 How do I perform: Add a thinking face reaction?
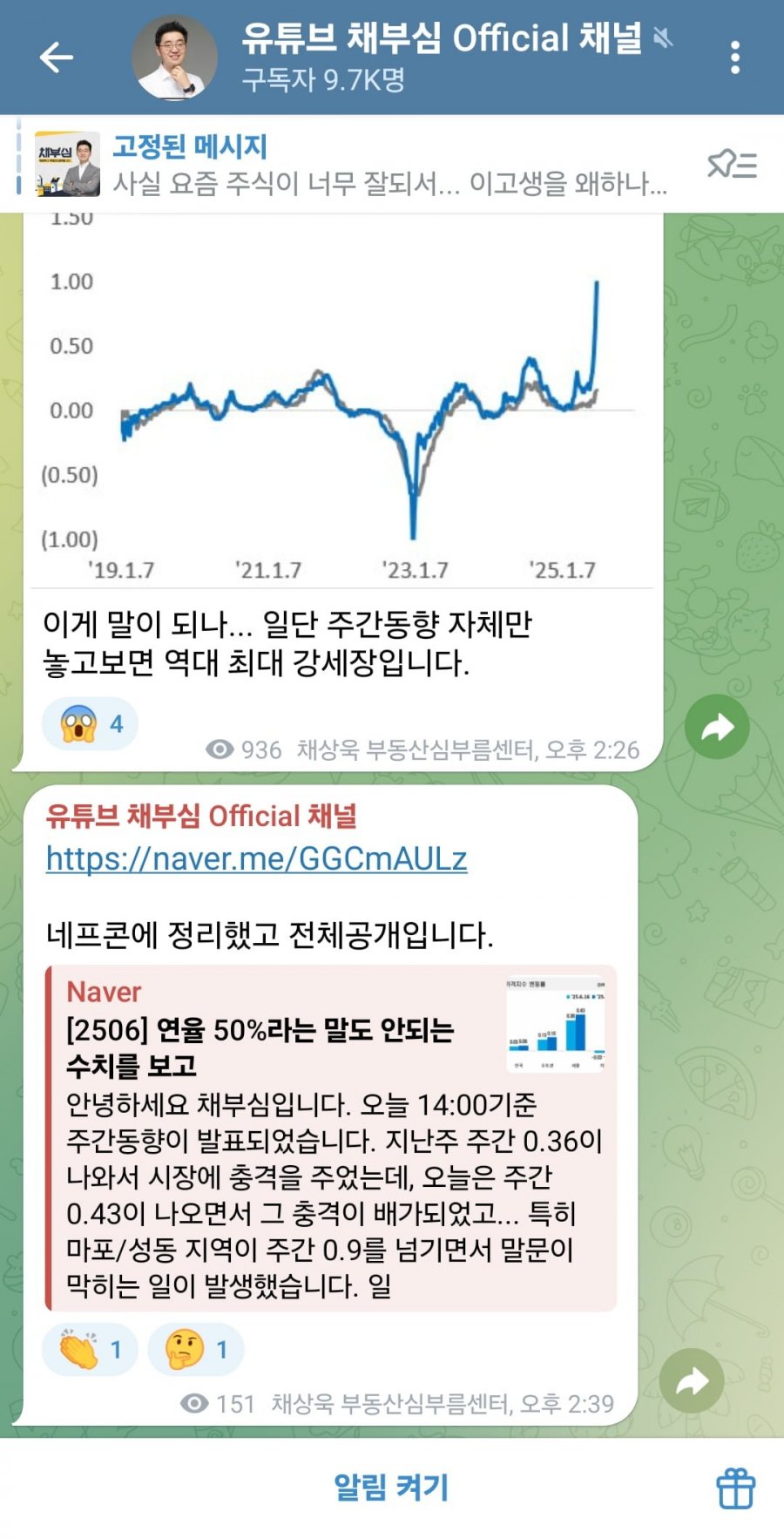click(195, 1350)
